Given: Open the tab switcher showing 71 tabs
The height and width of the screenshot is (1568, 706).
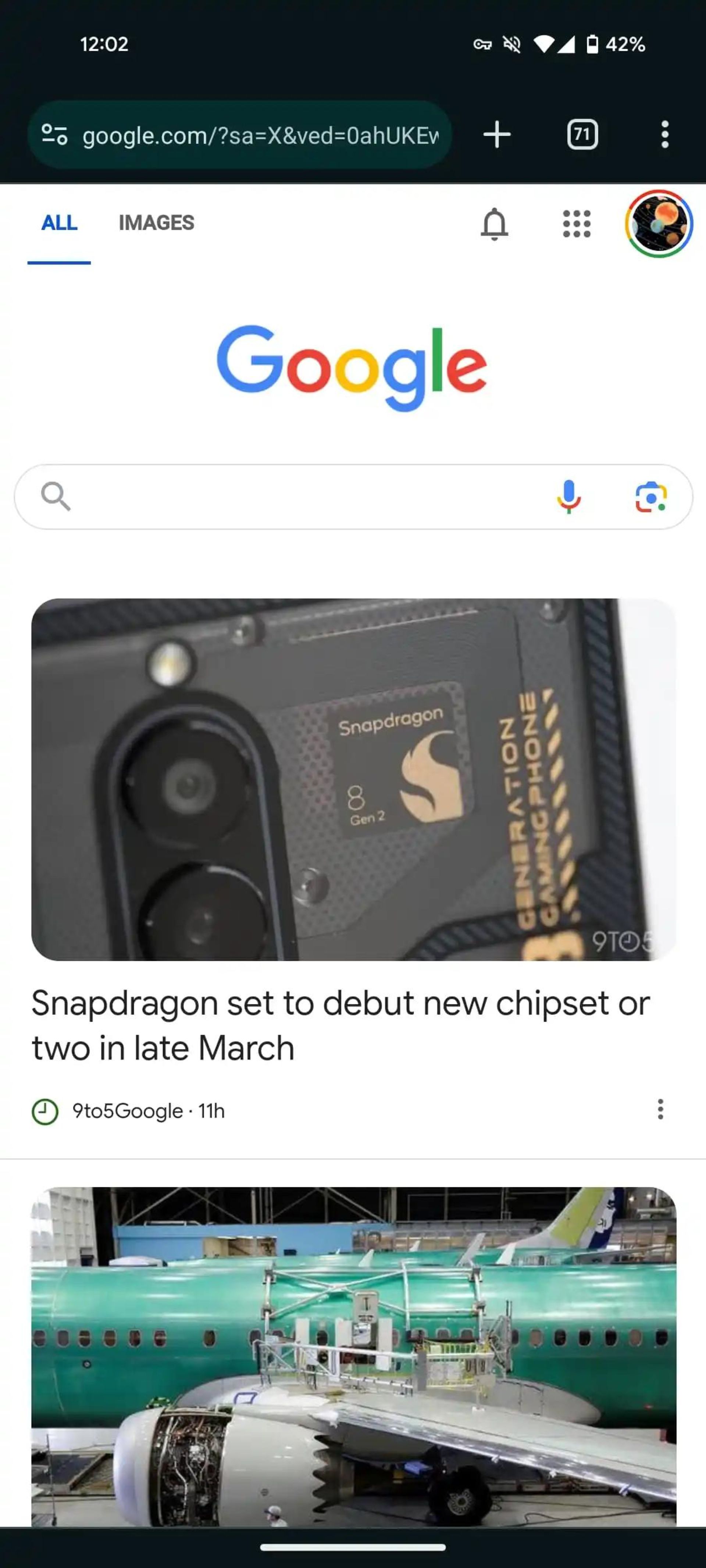Looking at the screenshot, I should (582, 134).
